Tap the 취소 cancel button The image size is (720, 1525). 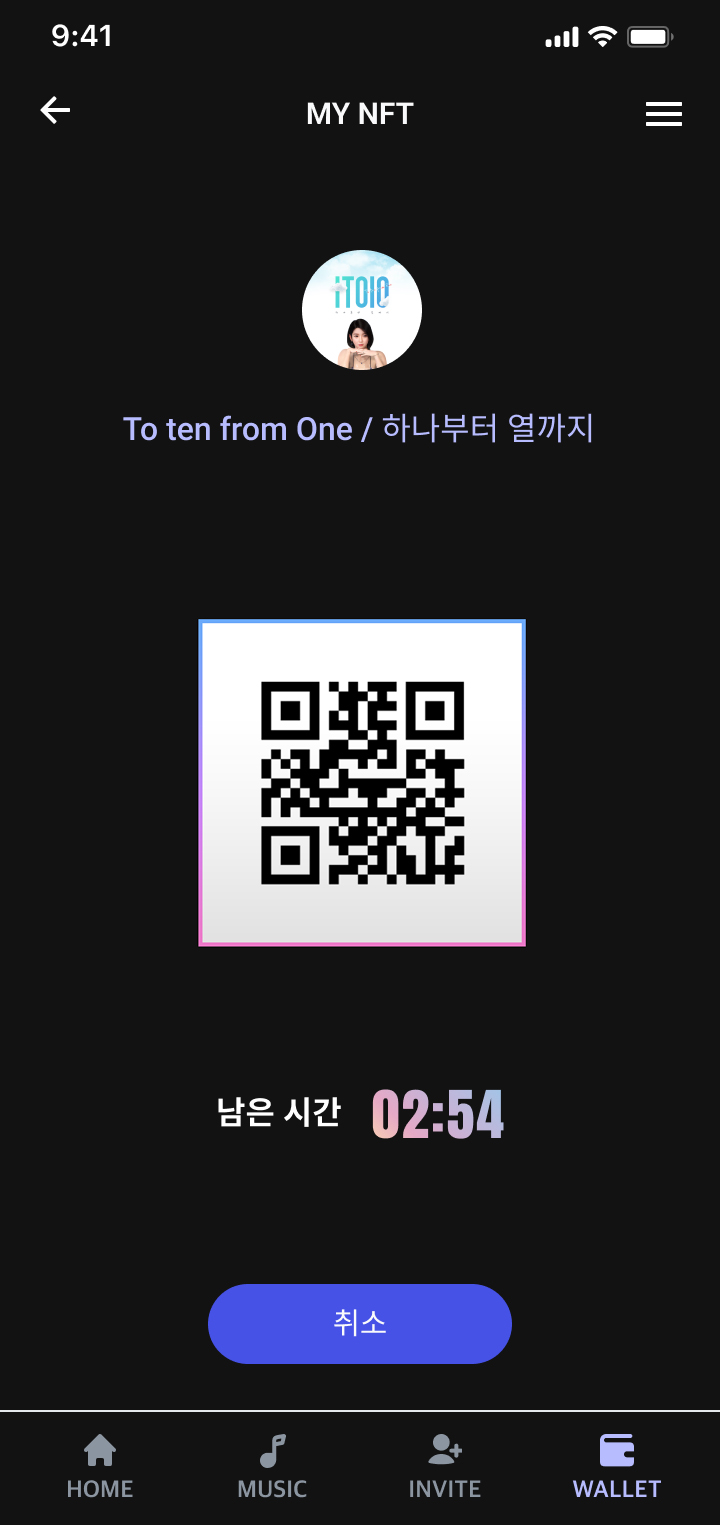click(x=360, y=1323)
